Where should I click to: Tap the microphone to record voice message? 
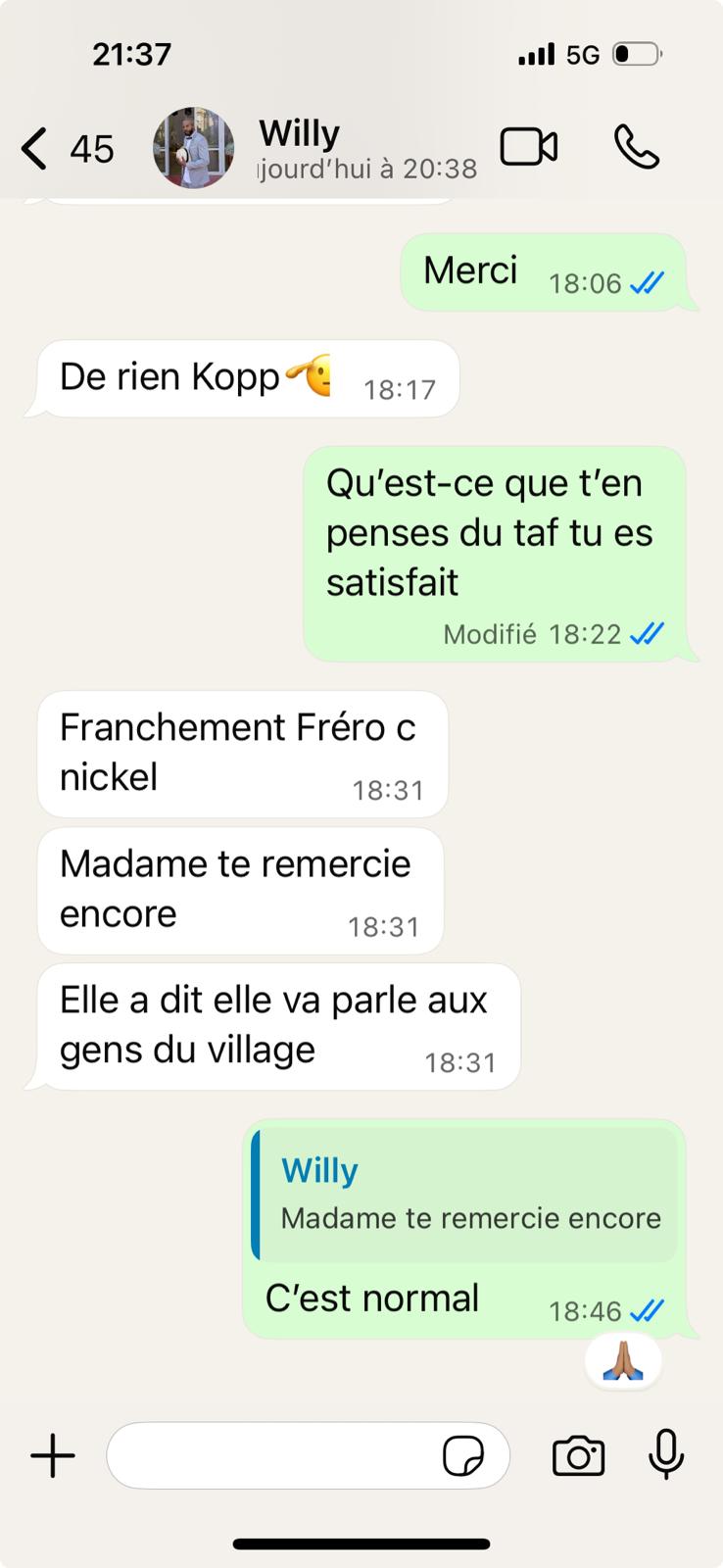pos(665,1454)
